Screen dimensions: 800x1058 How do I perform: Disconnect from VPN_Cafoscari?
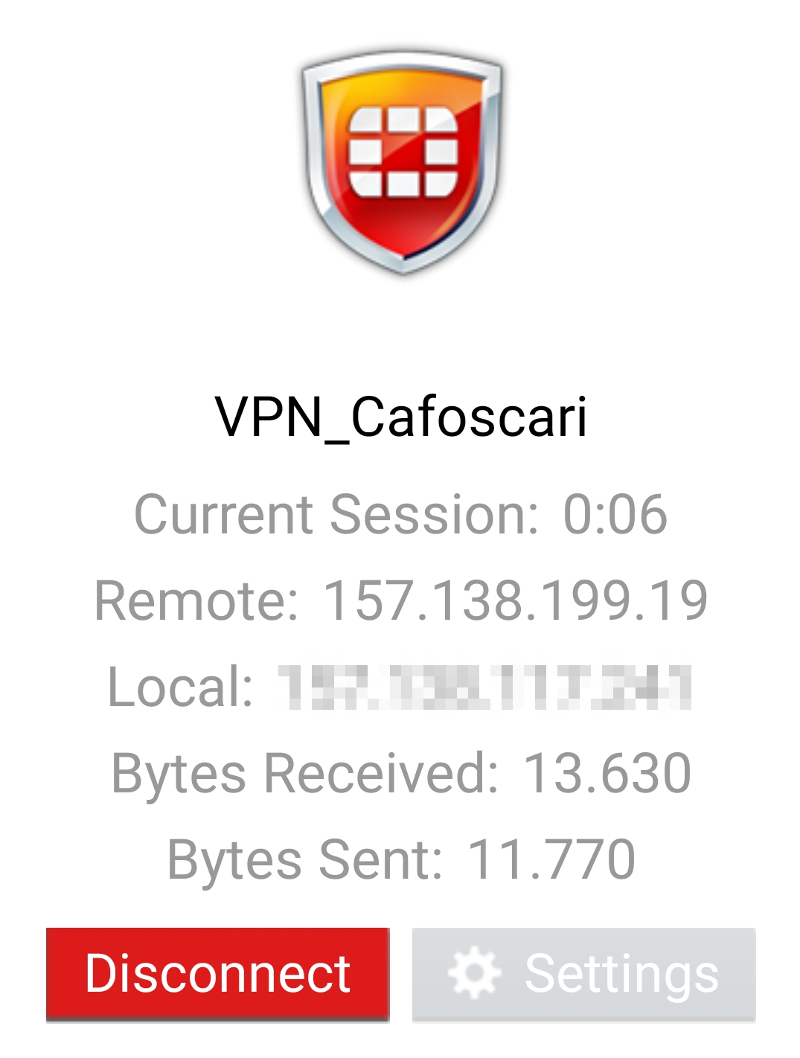tap(217, 973)
